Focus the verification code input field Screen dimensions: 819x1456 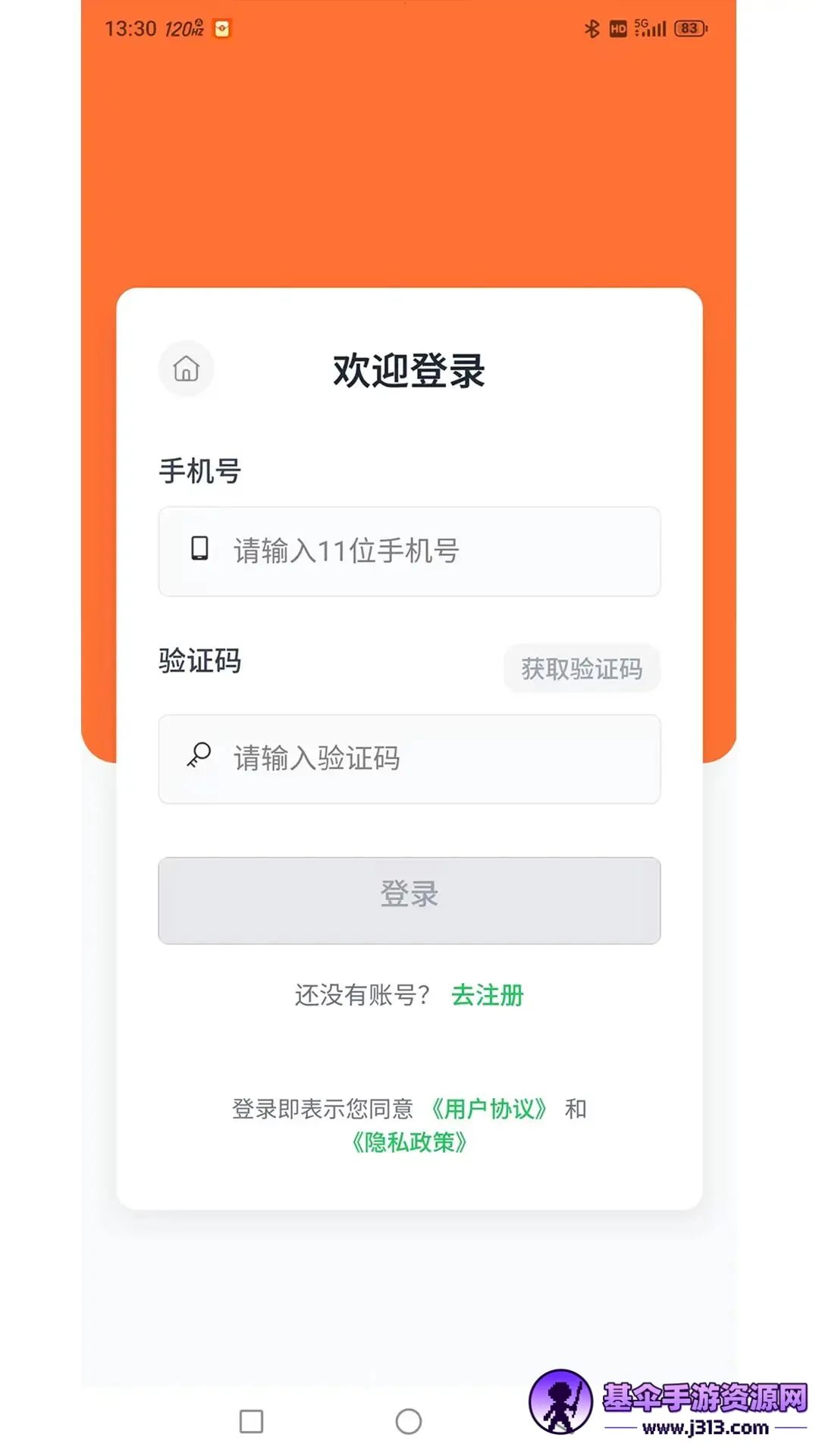409,759
